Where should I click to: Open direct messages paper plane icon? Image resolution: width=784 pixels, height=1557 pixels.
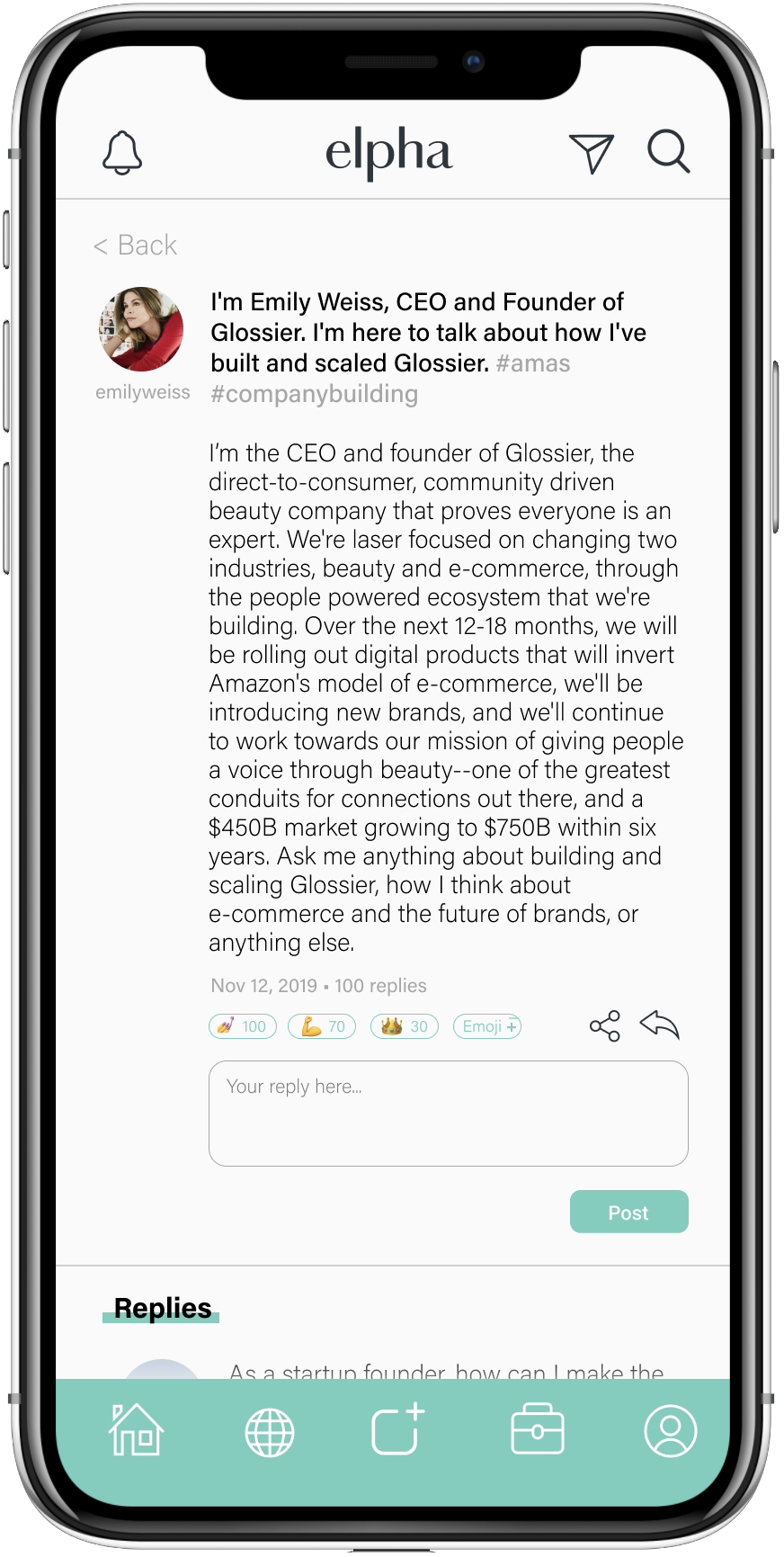click(591, 153)
